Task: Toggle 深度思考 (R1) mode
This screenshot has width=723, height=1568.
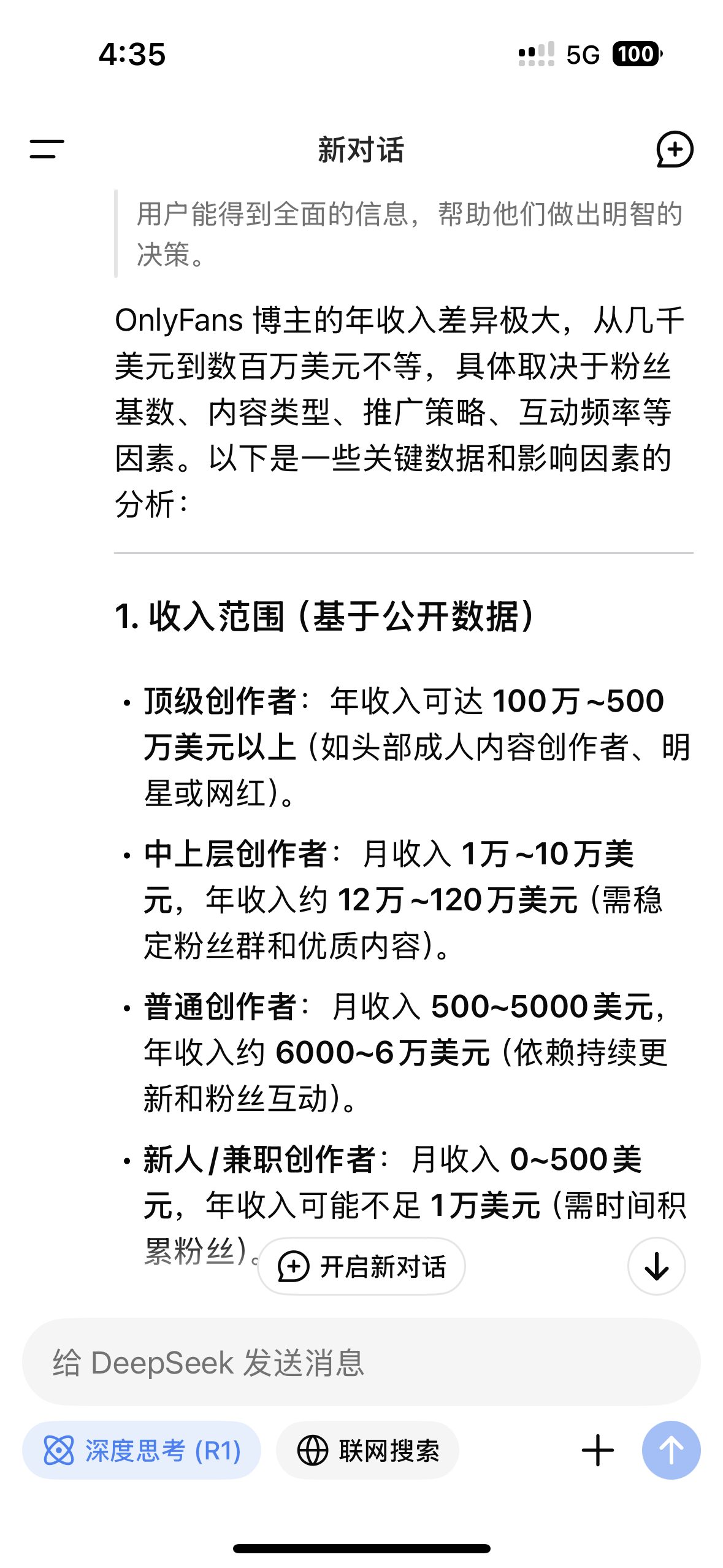Action: 142,1450
